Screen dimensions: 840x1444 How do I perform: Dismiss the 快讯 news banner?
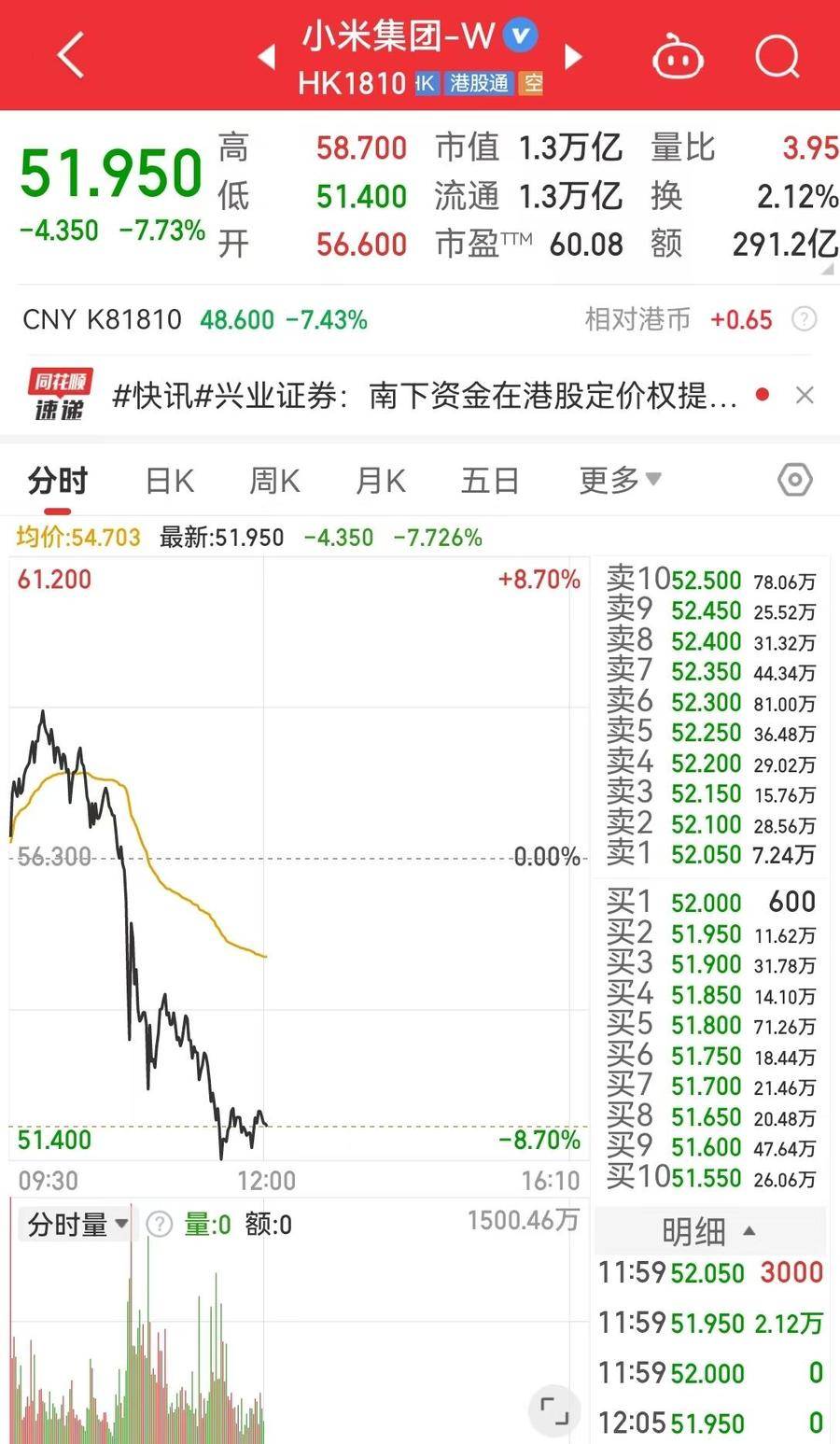(805, 396)
